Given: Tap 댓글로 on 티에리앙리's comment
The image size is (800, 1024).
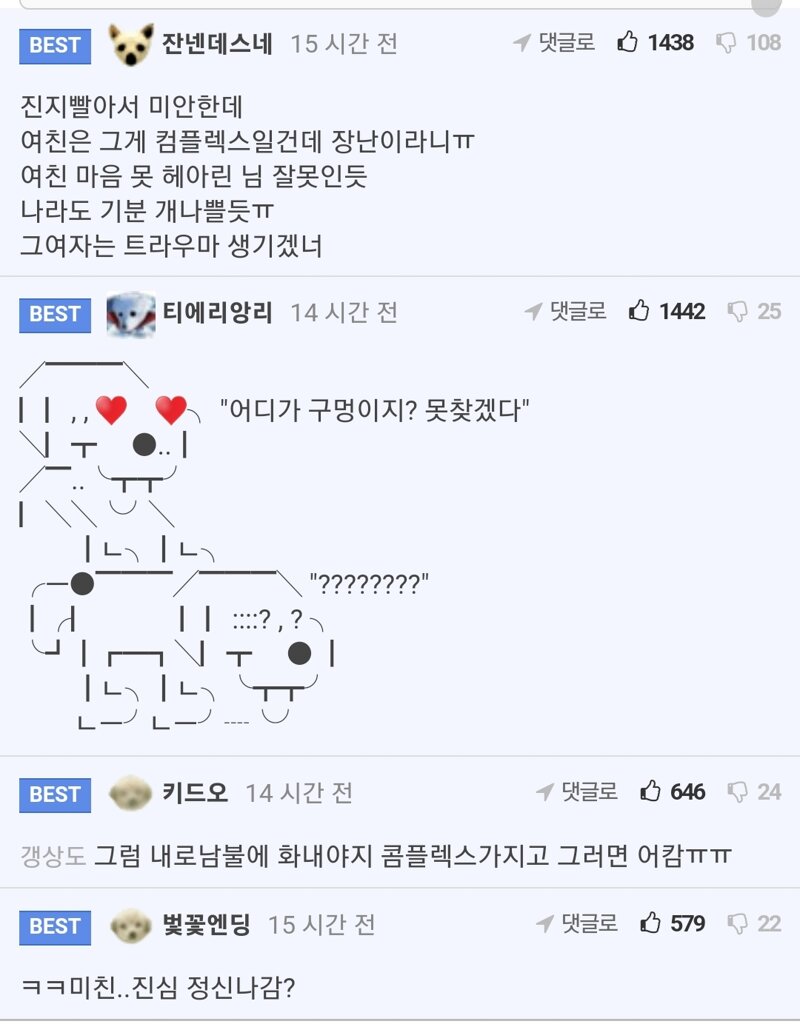Looking at the screenshot, I should point(566,311).
